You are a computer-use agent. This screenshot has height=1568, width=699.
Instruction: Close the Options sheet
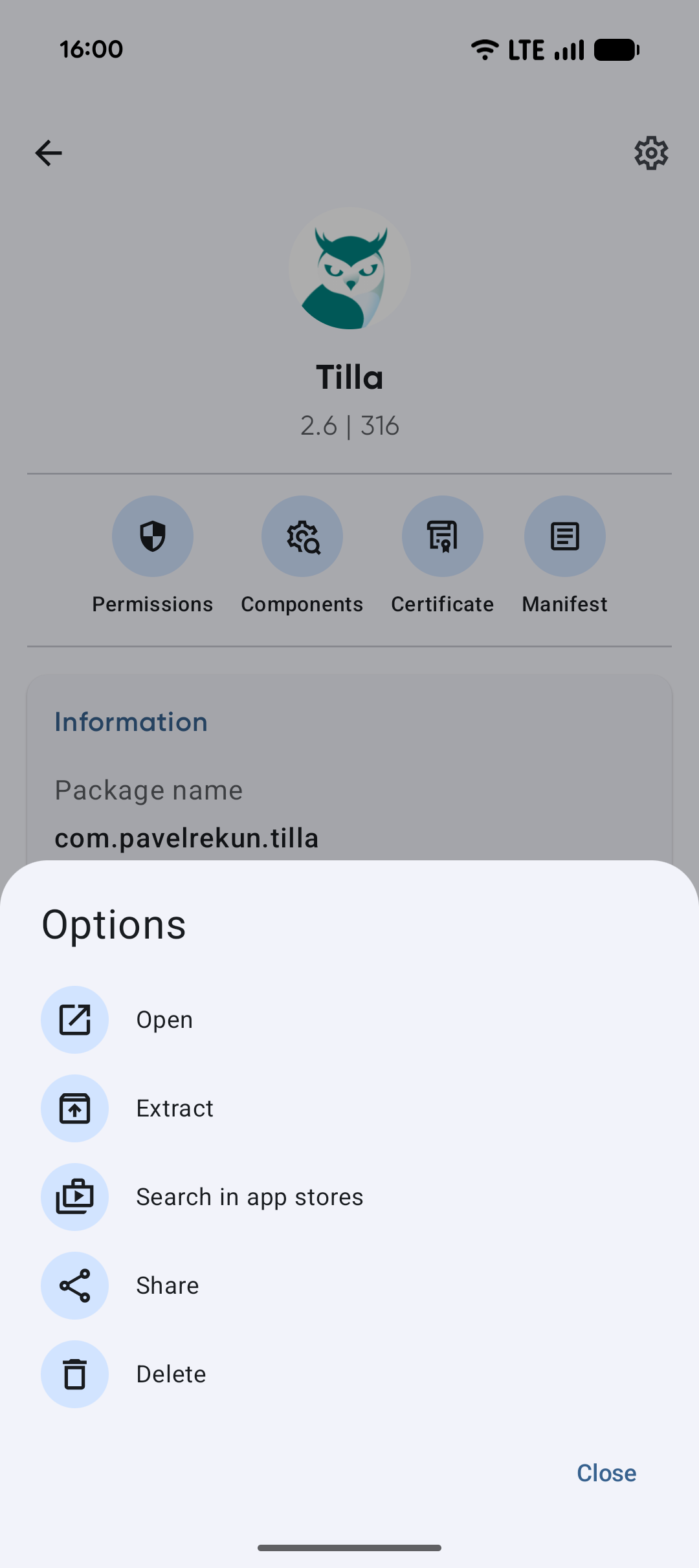click(606, 1473)
